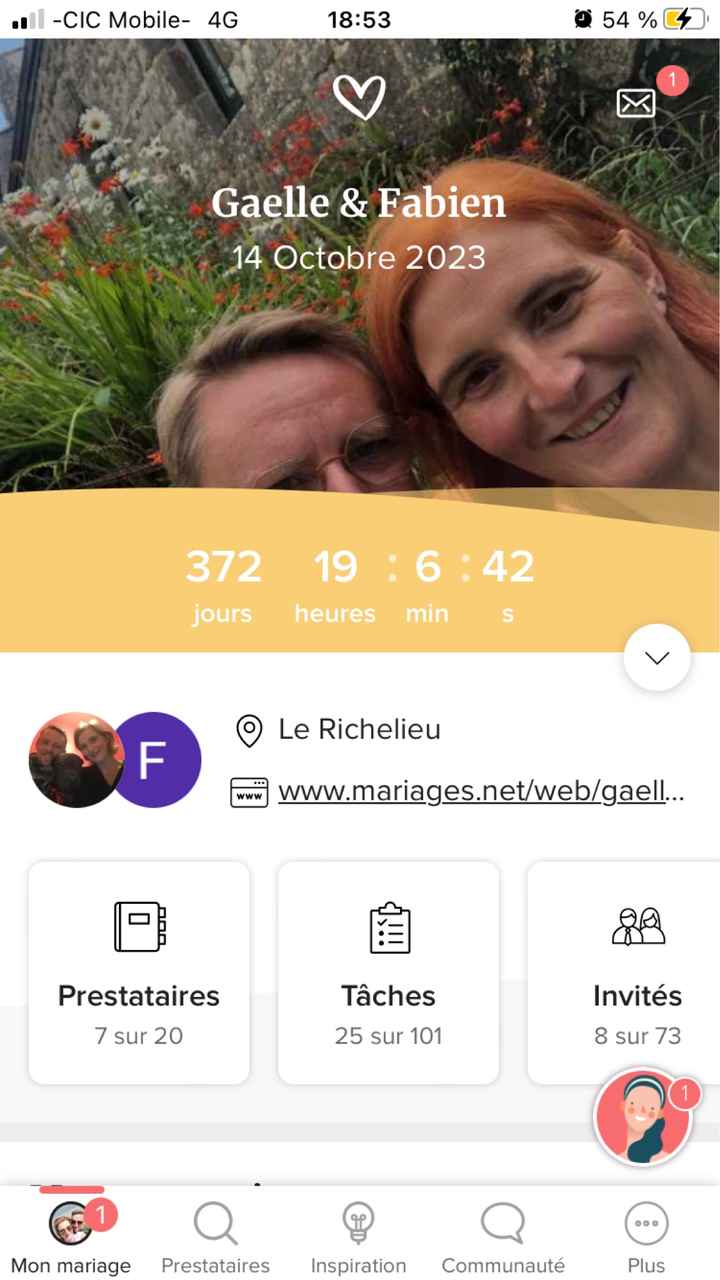The width and height of the screenshot is (720, 1280).
Task: Select the Plus tab
Action: (x=646, y=1238)
